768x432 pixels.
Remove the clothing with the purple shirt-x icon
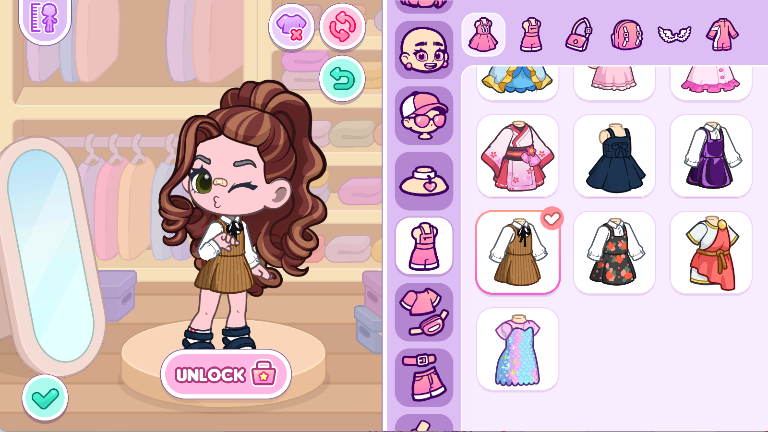tap(291, 27)
